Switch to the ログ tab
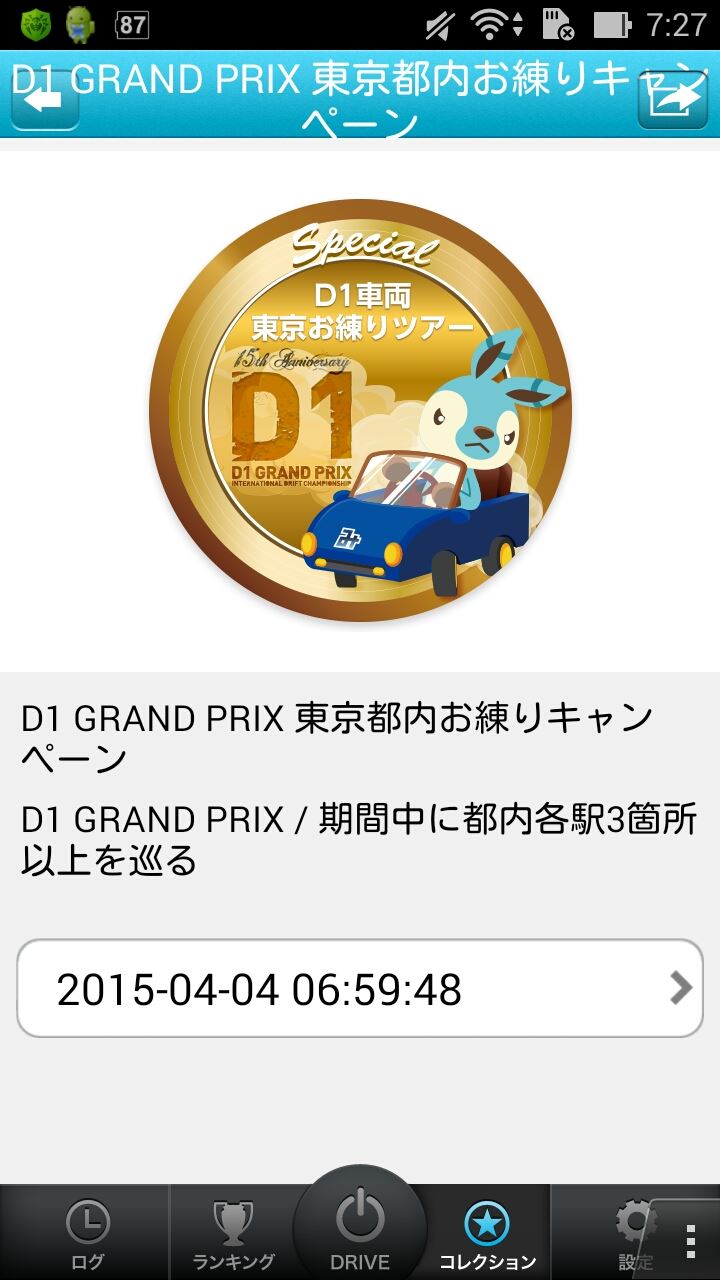Image resolution: width=720 pixels, height=1280 pixels. (87, 1233)
